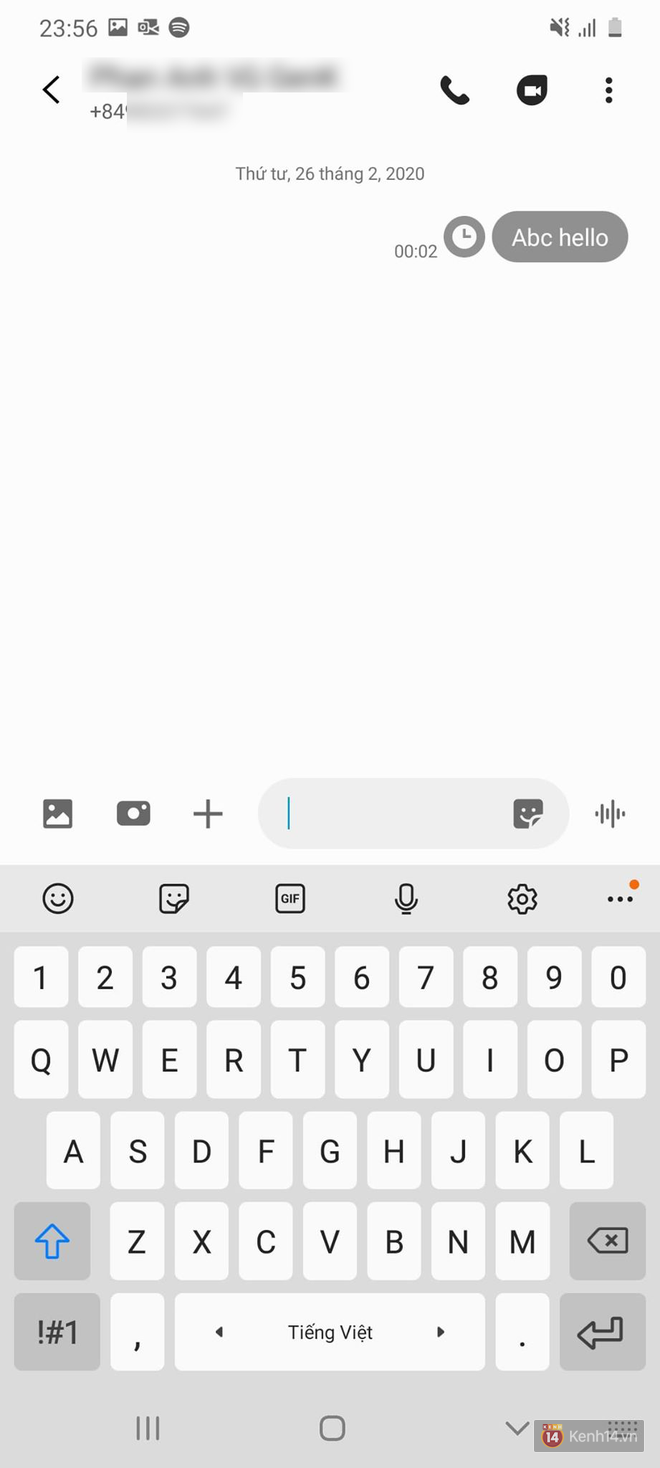
Task: Open the keyboard emoji panel
Action: click(58, 899)
